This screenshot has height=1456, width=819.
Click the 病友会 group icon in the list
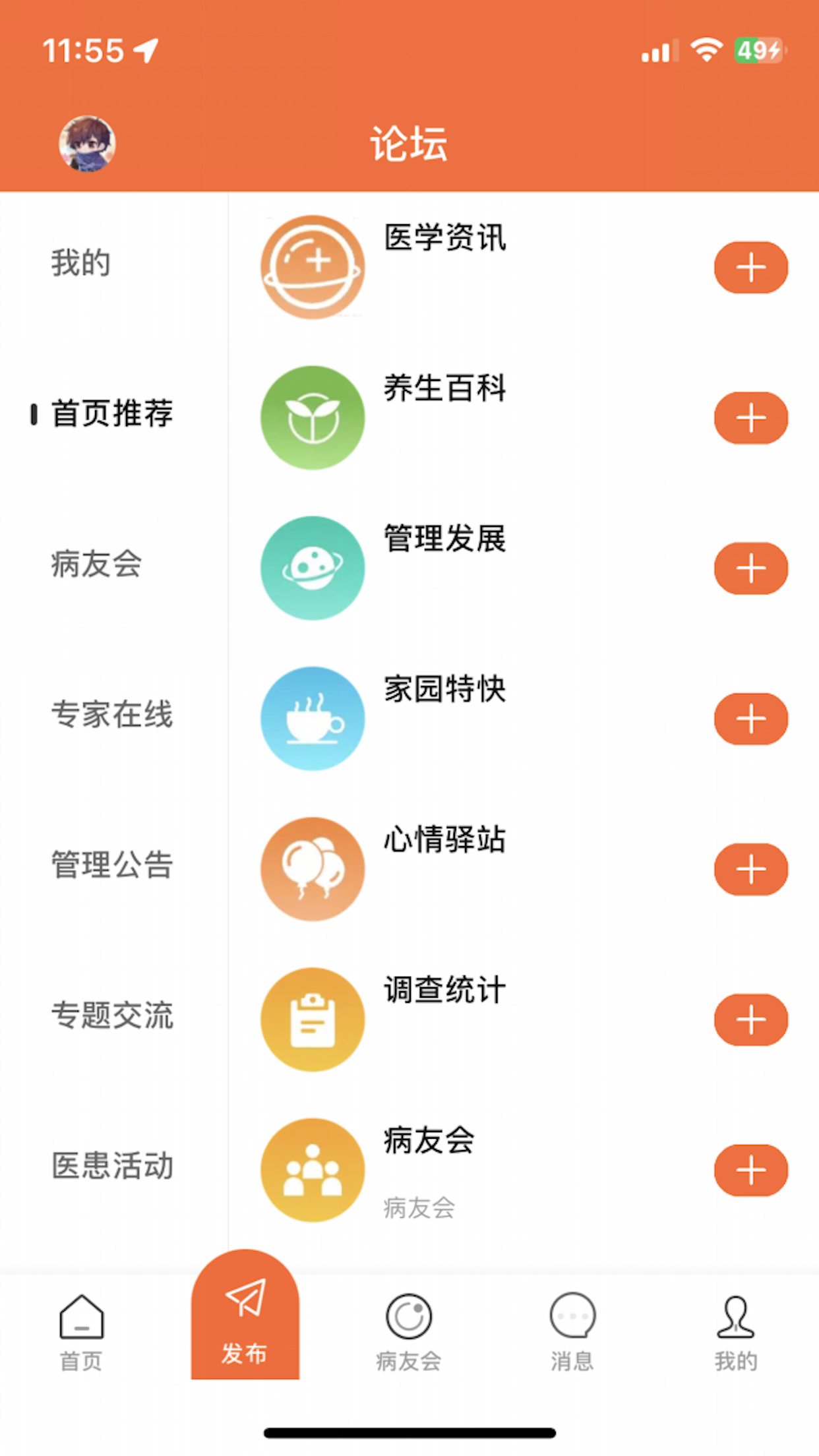313,1169
